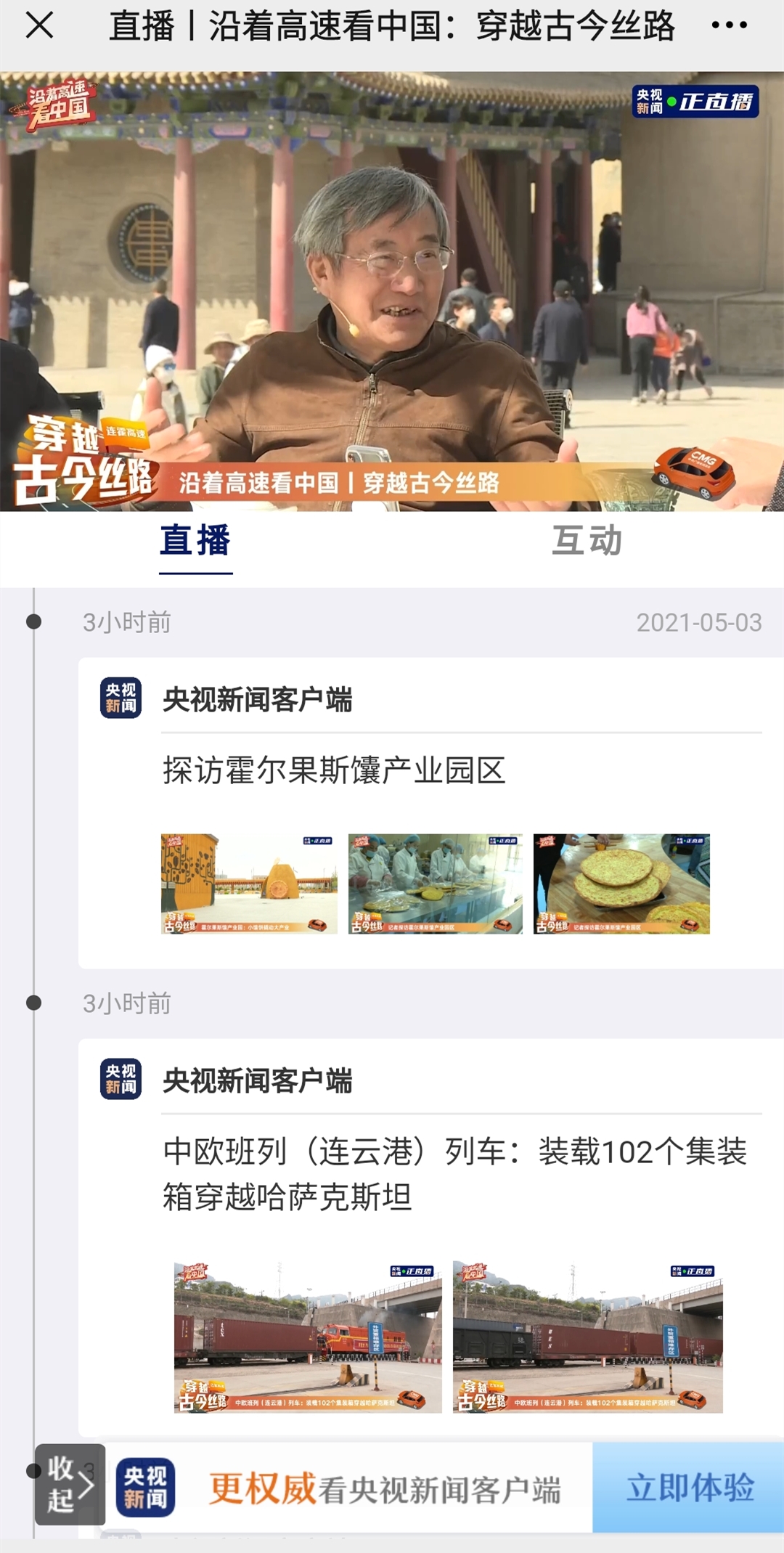The image size is (784, 1553).
Task: Open second 中欧班列 container train photo
Action: pyautogui.click(x=587, y=1337)
